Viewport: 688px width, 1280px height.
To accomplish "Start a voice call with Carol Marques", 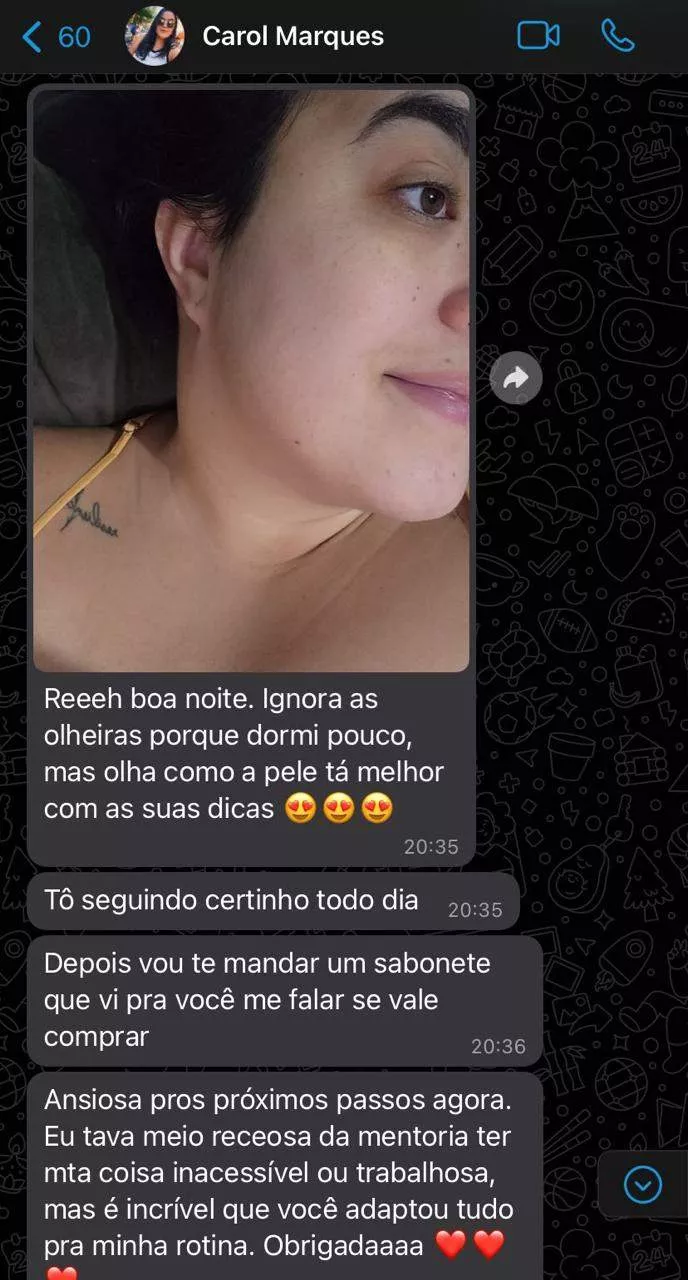I will tap(618, 37).
